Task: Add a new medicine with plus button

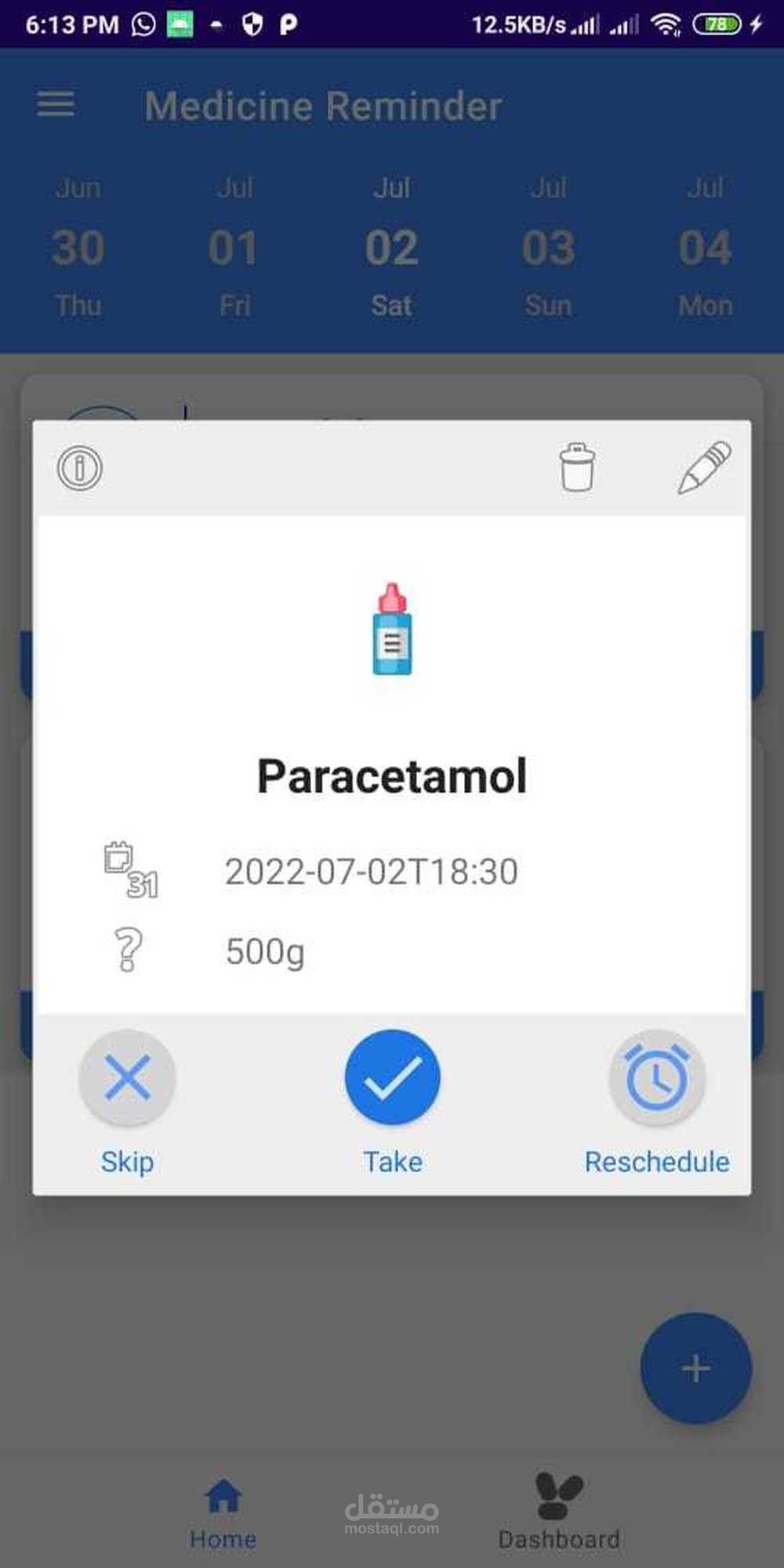Action: pos(696,1369)
